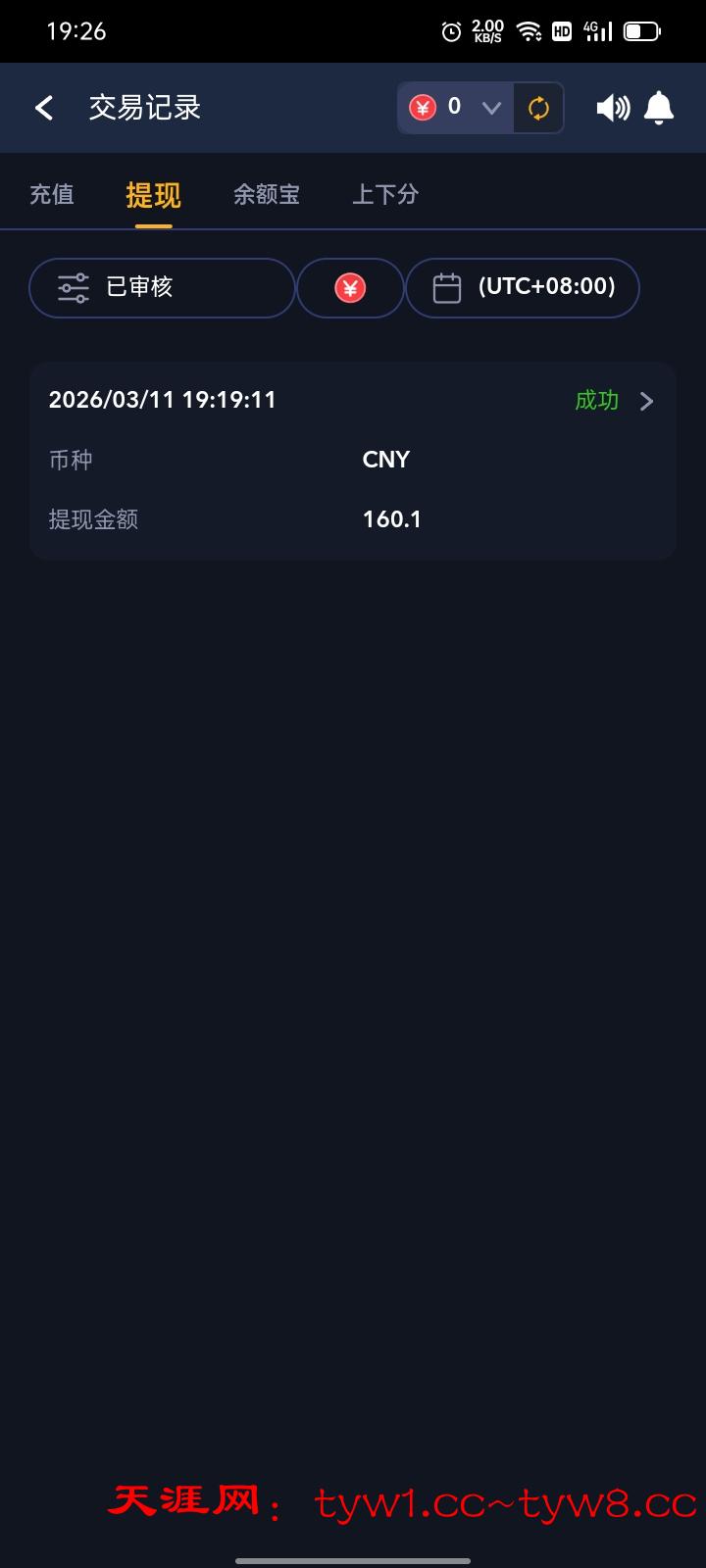706x1568 pixels.
Task: Toggle the sound speaker icon
Action: click(x=613, y=108)
